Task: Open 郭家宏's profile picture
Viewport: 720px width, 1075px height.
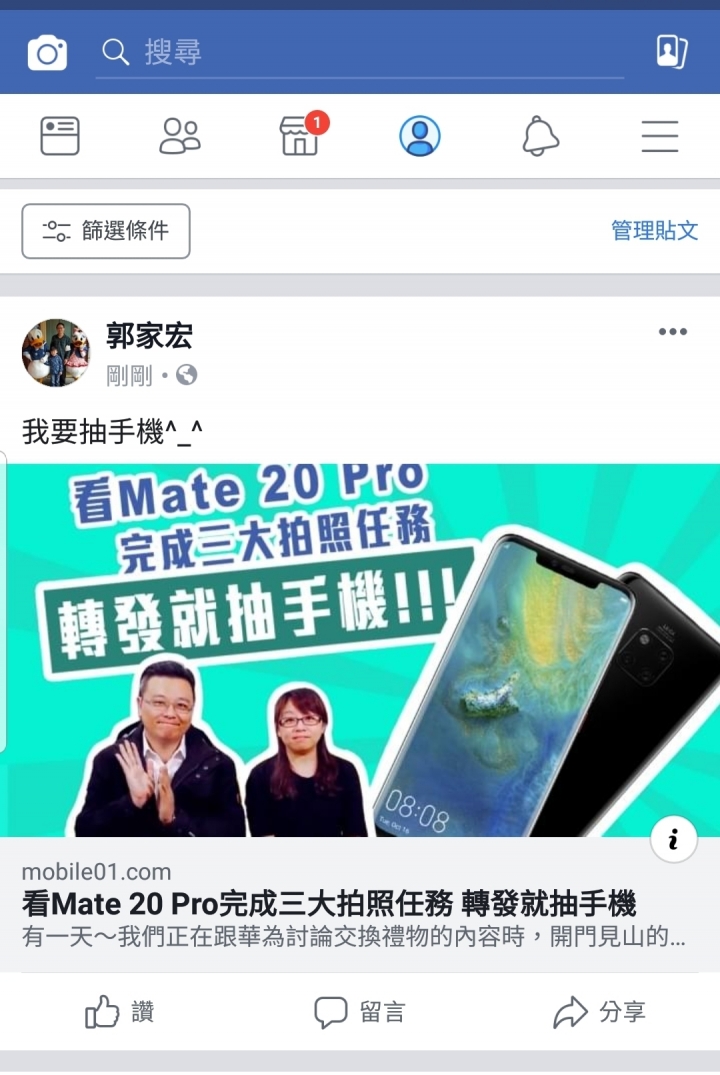Action: [56, 353]
